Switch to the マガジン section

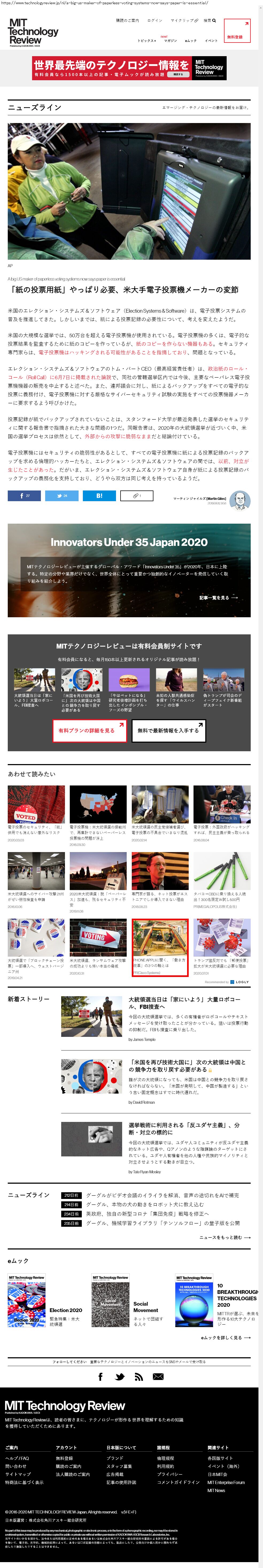171,41
